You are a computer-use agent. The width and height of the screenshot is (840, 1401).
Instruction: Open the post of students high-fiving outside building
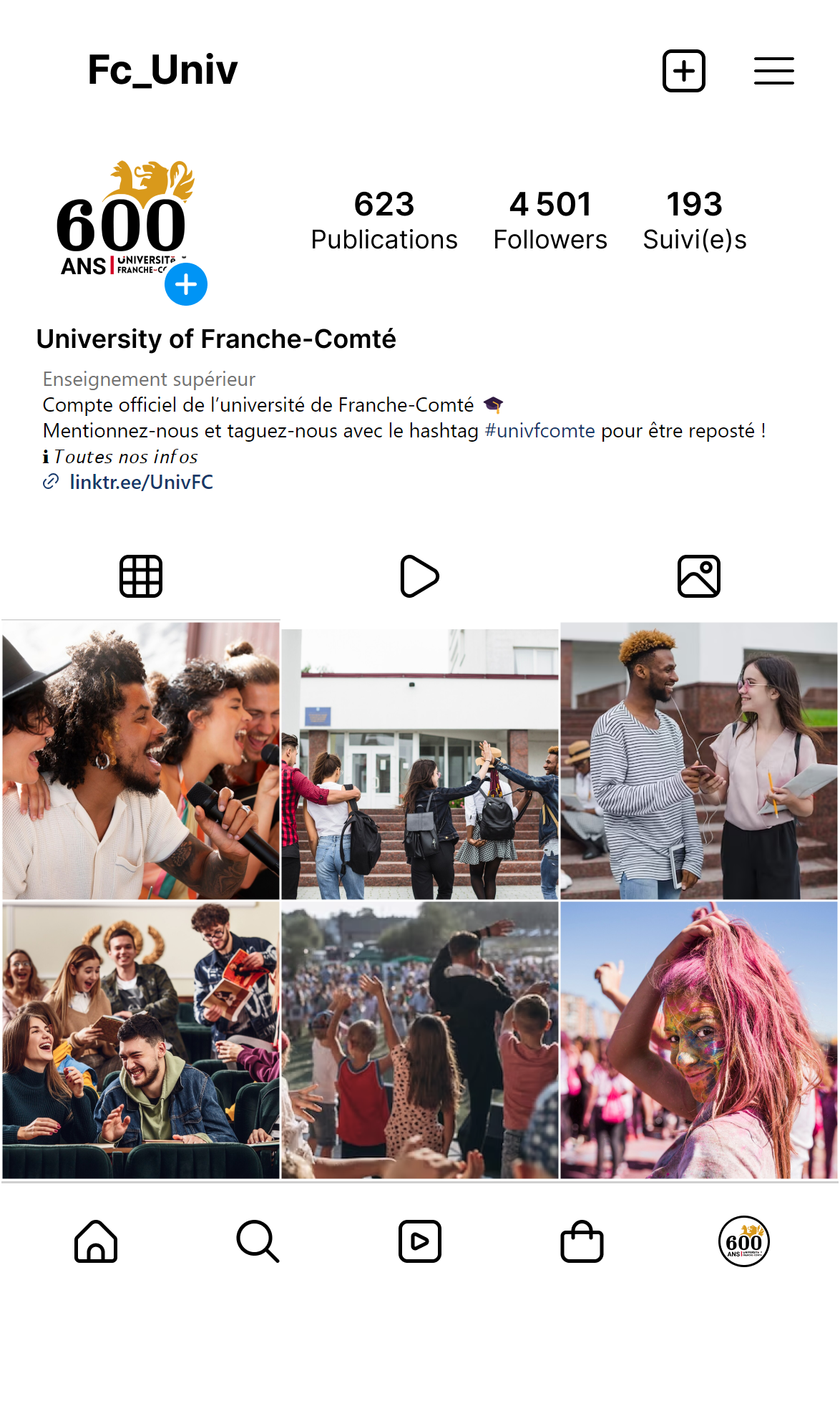[419, 764]
